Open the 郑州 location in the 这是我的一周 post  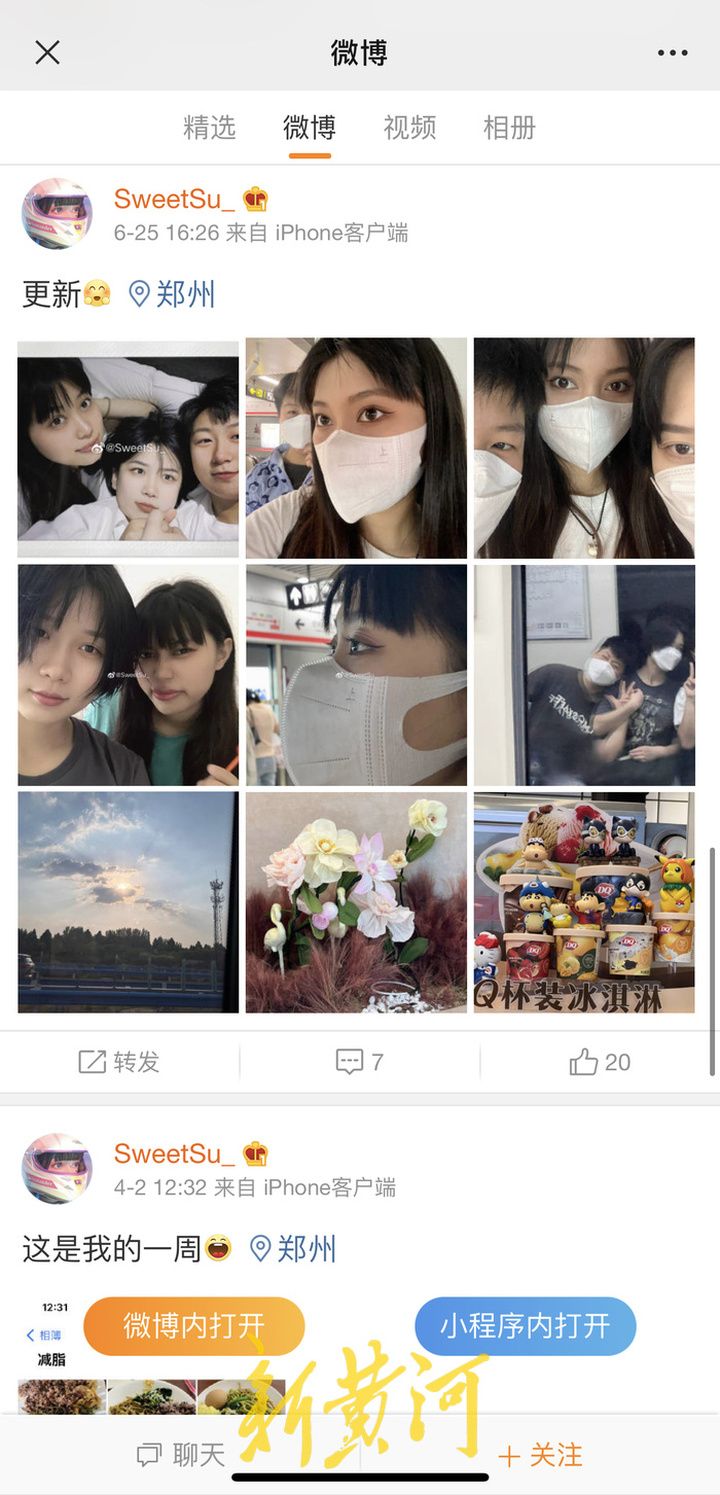pos(293,1249)
